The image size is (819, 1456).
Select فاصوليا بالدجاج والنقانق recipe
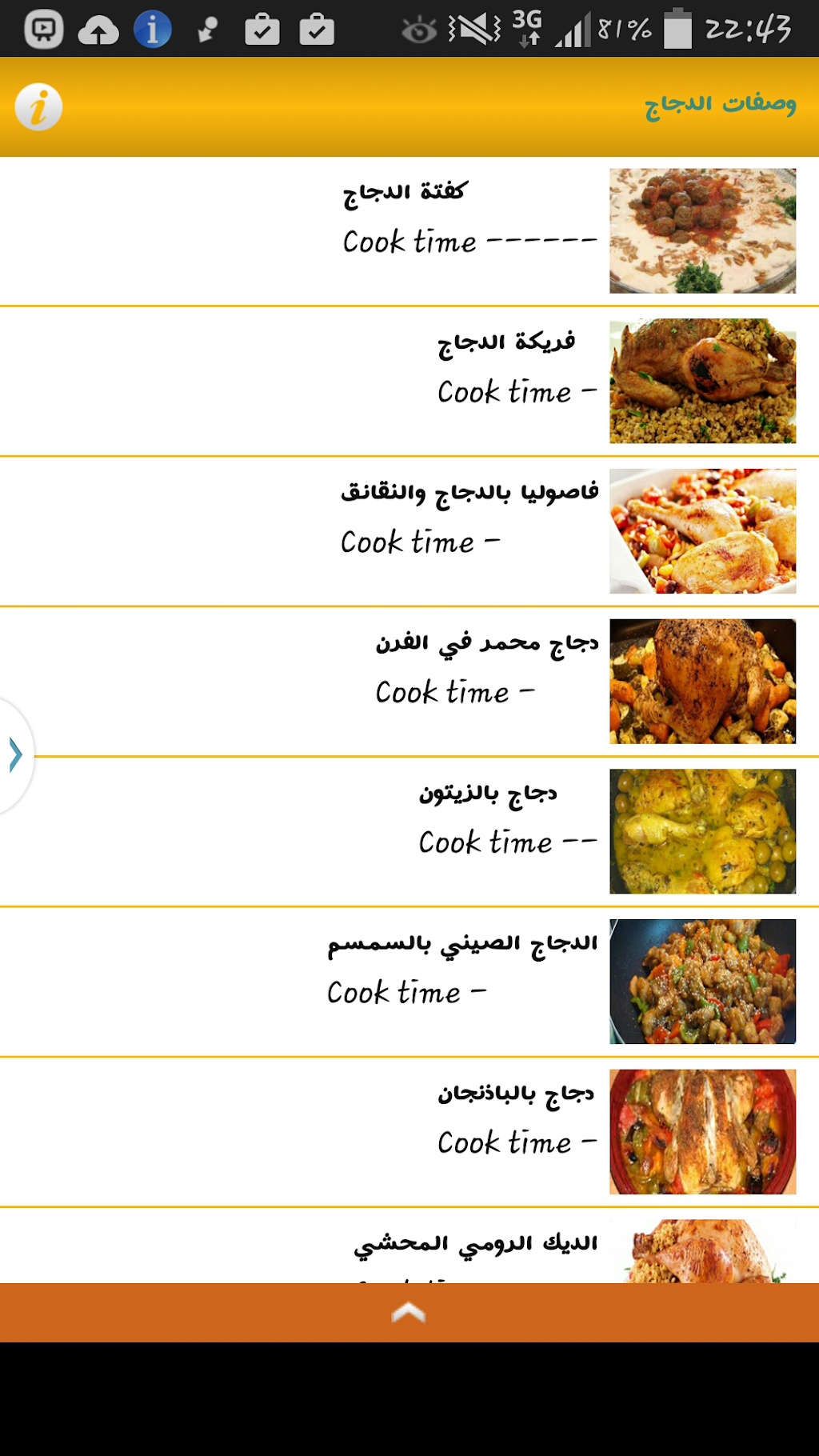tap(409, 531)
